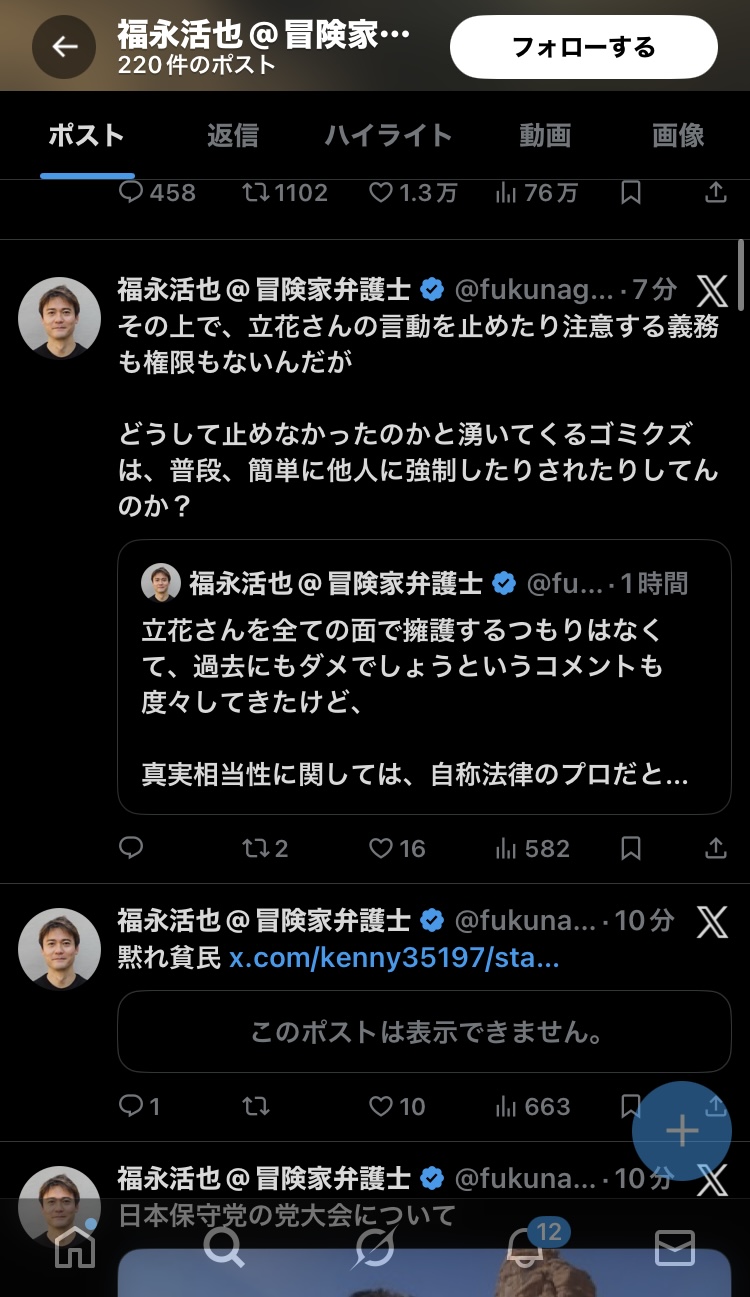Open the messages envelope tab
750x1297 pixels.
pos(674,1247)
